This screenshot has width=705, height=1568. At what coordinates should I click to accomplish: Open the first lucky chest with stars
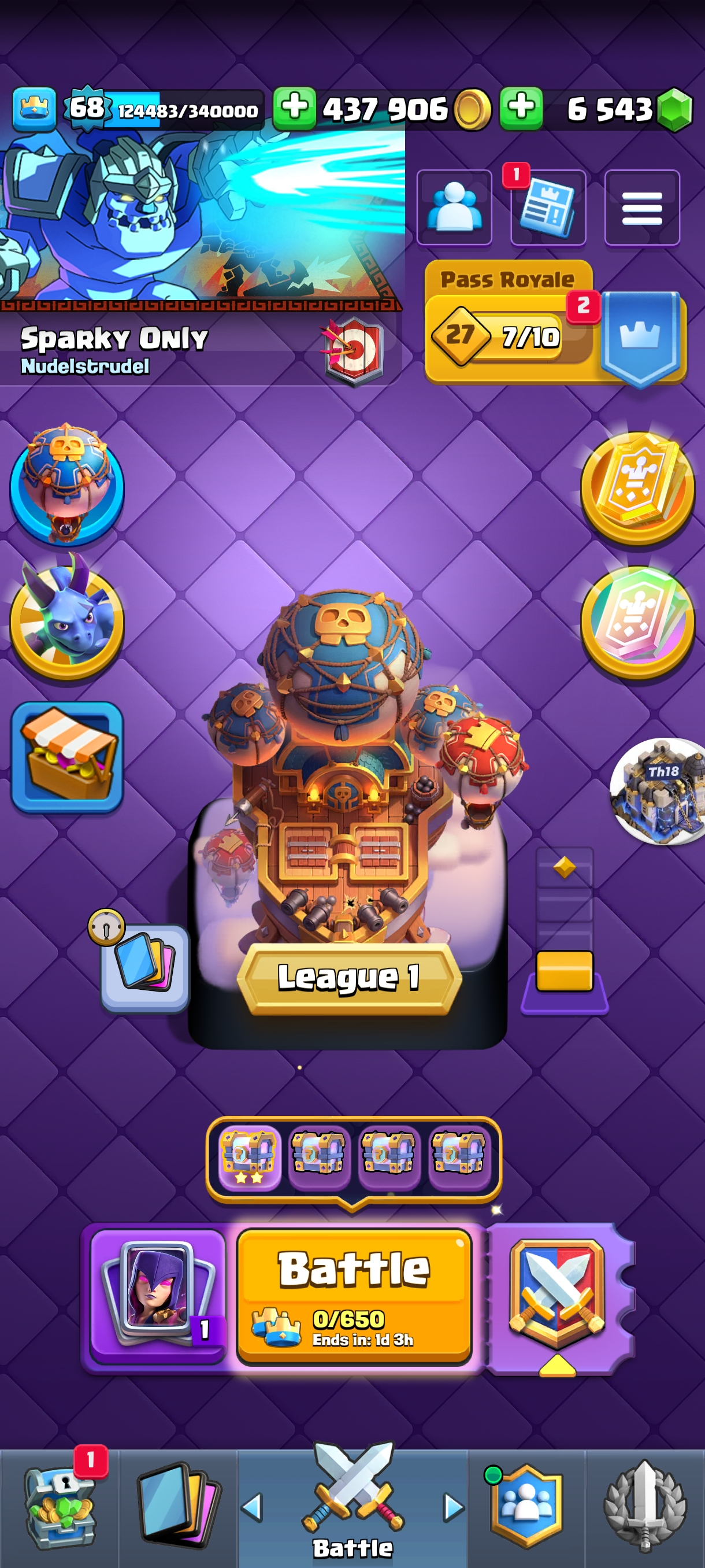[249, 1155]
